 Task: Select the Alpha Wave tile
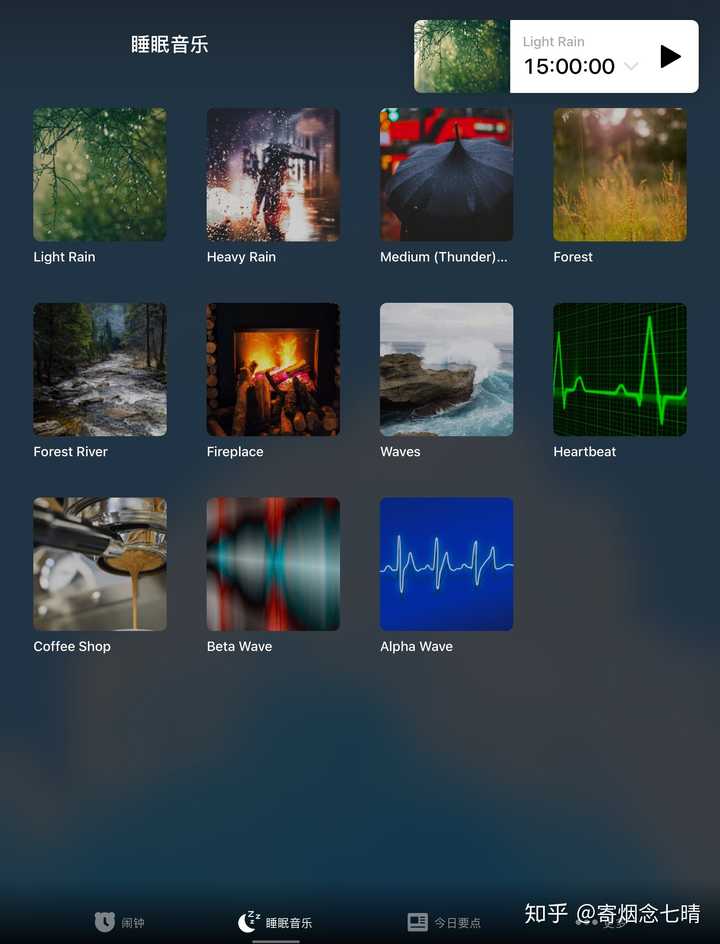[446, 565]
